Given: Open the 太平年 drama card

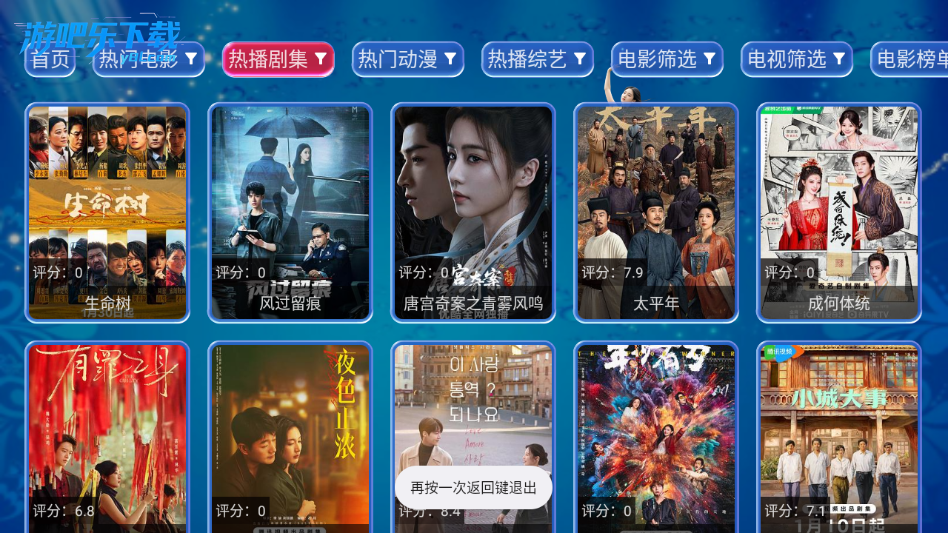Looking at the screenshot, I should pyautogui.click(x=656, y=212).
